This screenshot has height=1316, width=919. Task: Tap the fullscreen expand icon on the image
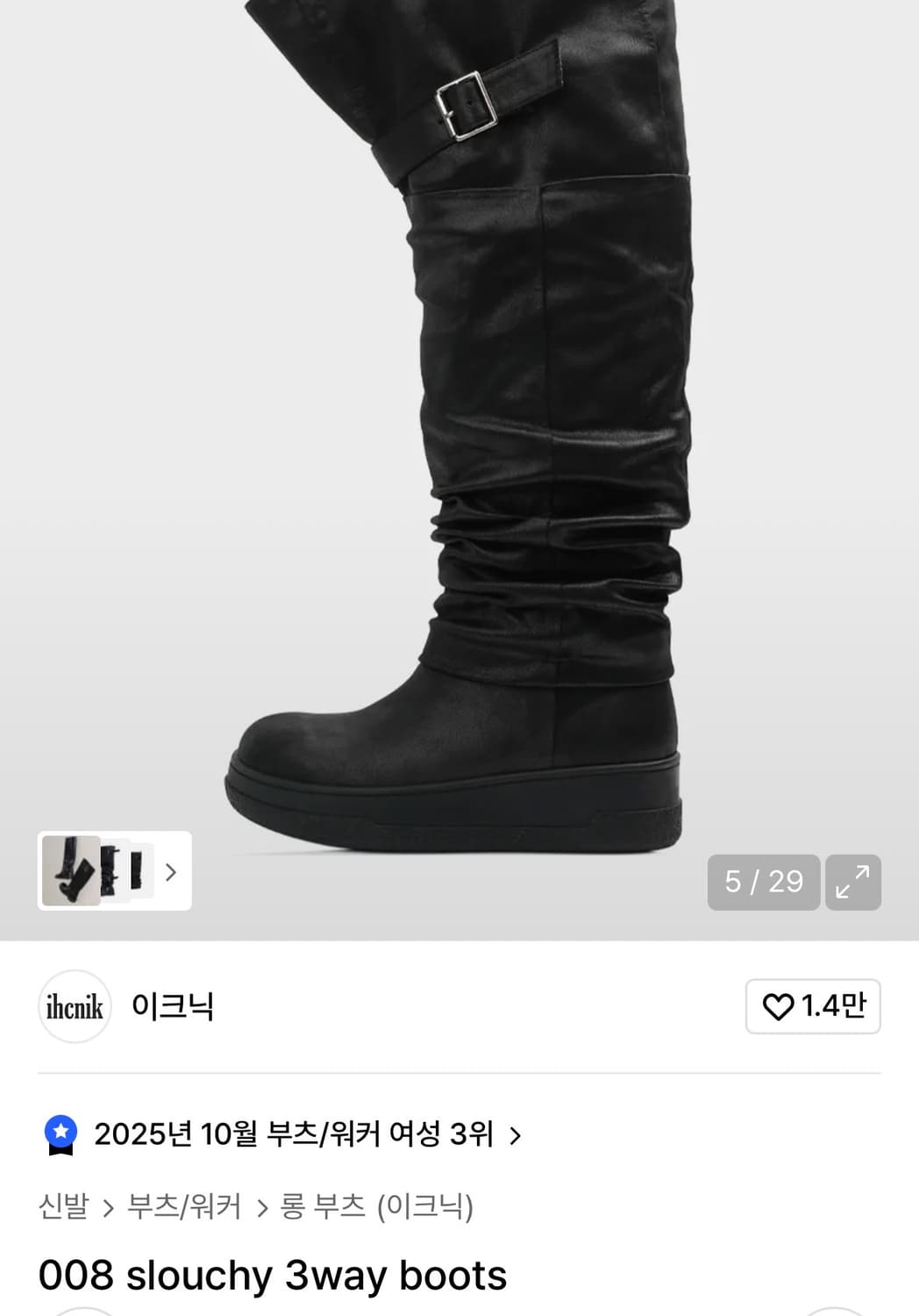tap(855, 882)
